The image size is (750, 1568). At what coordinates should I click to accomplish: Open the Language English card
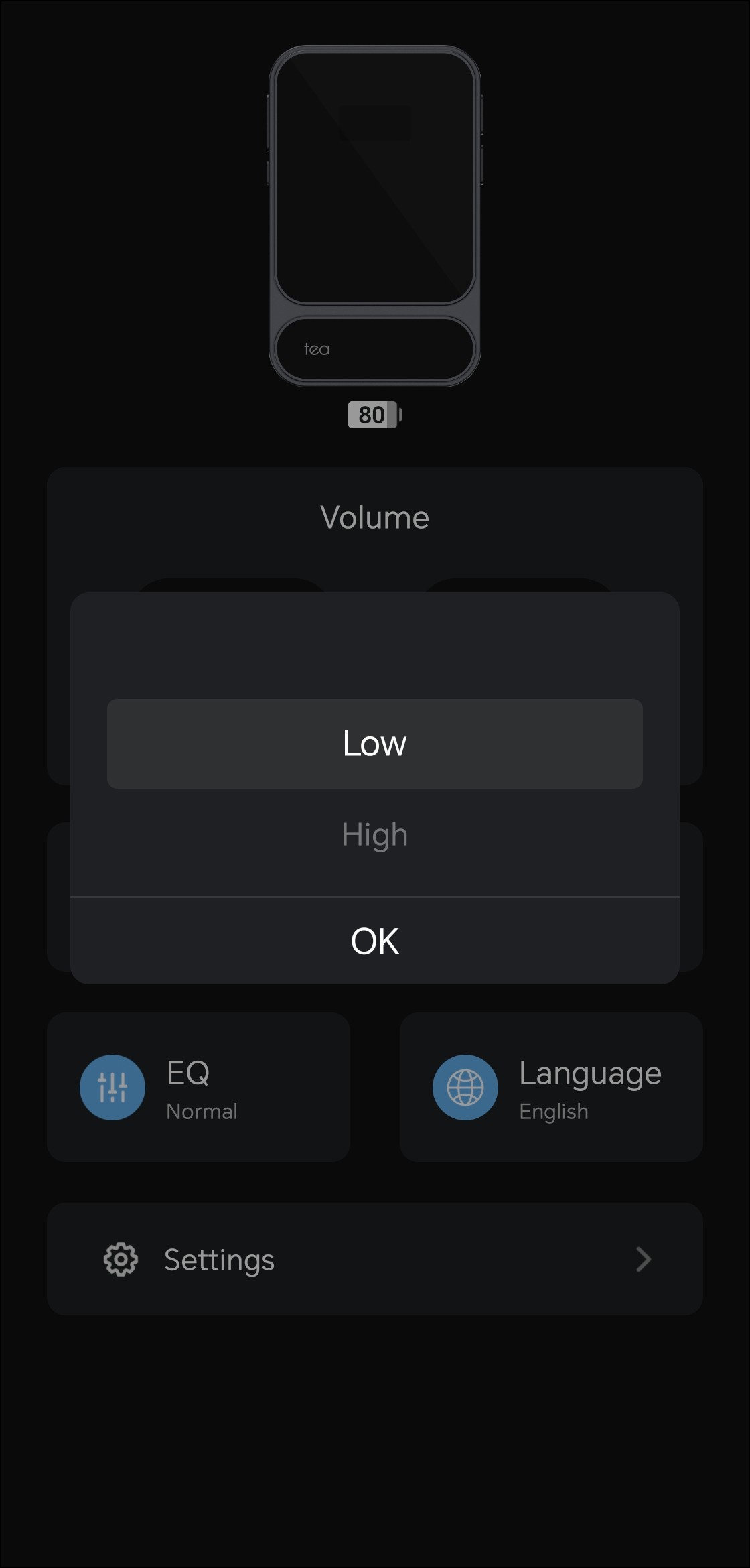click(550, 1087)
